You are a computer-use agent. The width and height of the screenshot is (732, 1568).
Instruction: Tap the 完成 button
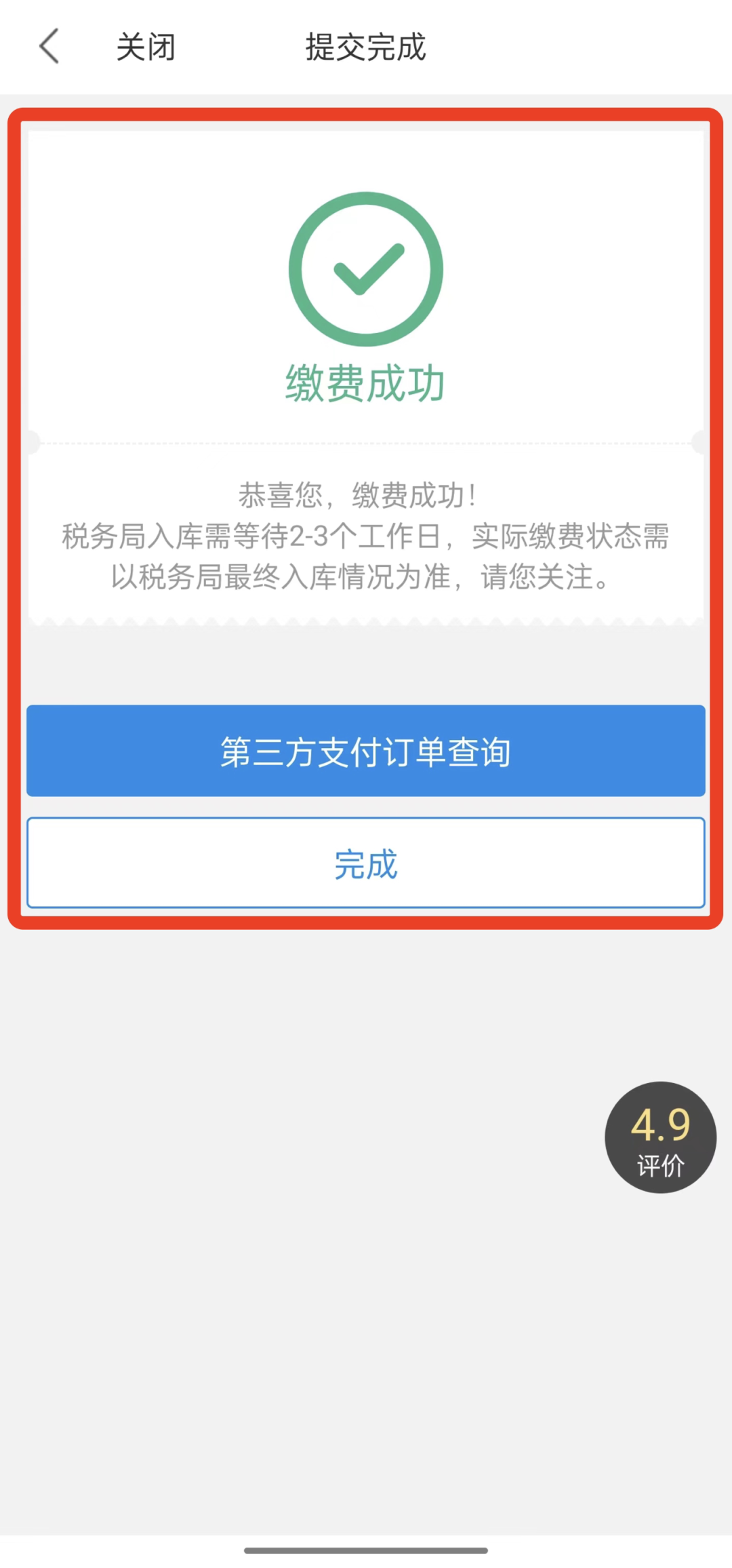pyautogui.click(x=366, y=863)
